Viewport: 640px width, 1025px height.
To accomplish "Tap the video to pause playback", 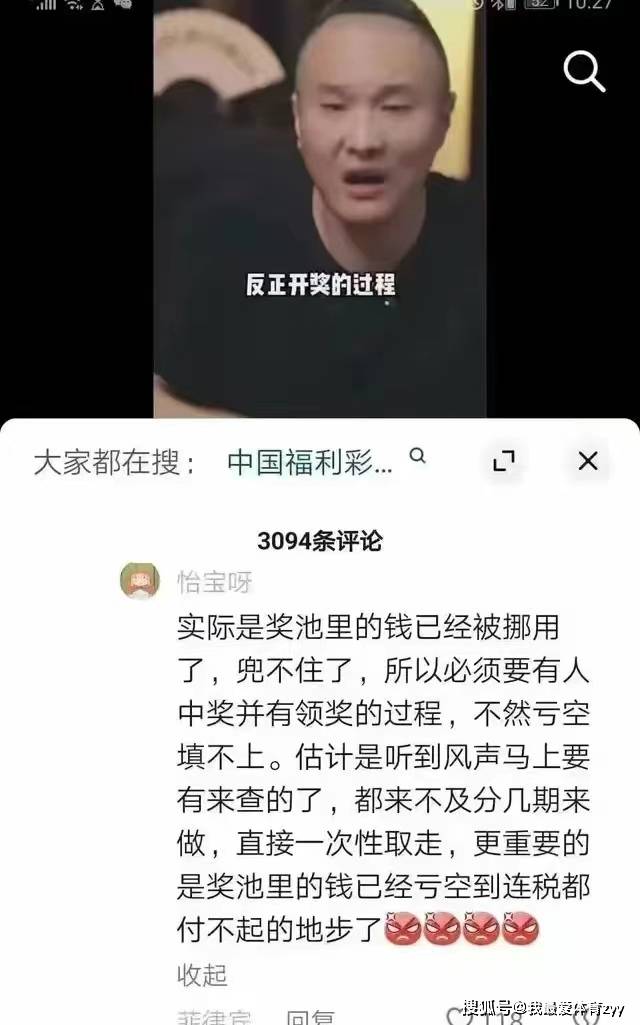I will pos(320,209).
